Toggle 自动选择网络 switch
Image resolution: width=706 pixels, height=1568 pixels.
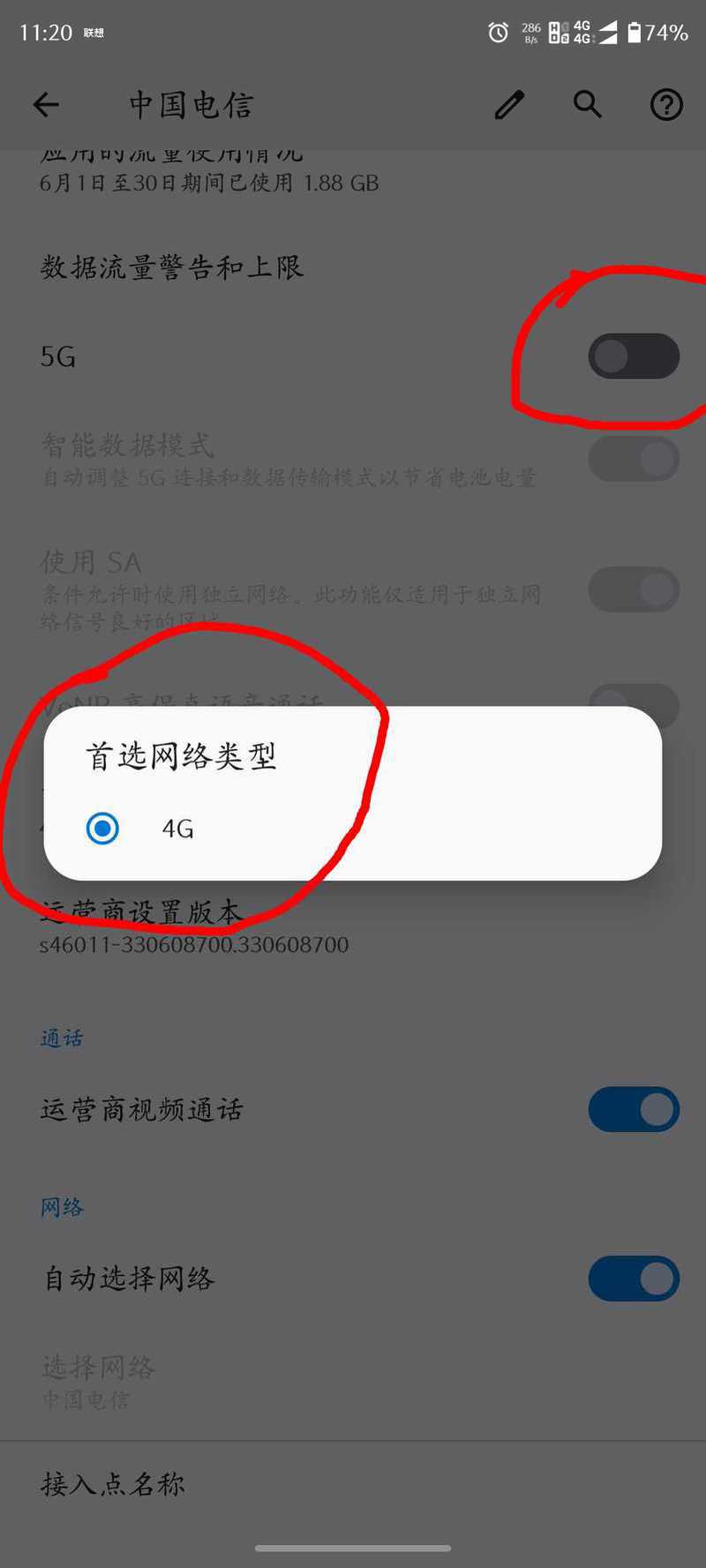click(x=634, y=1279)
